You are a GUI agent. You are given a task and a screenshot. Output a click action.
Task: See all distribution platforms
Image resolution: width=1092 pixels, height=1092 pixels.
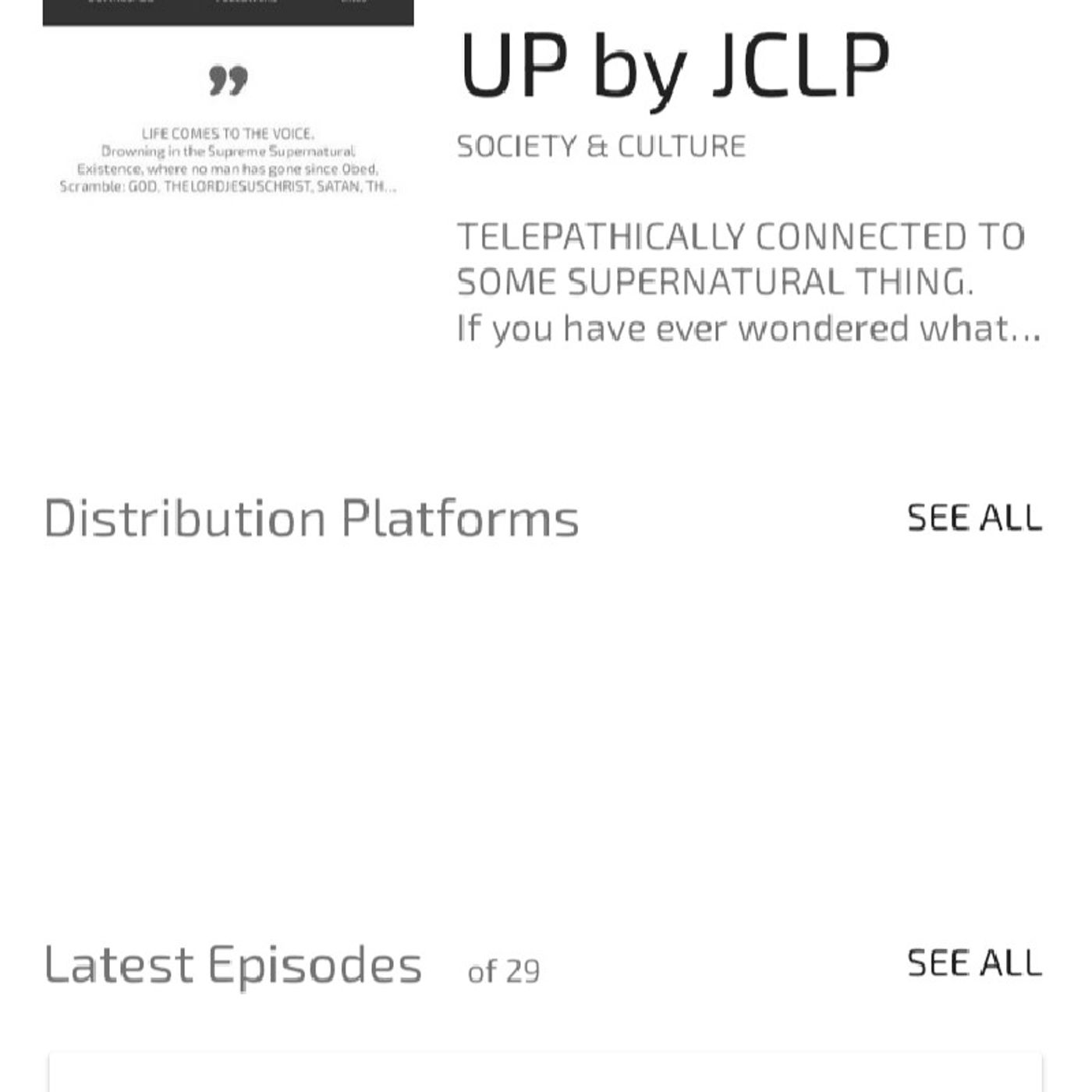pyautogui.click(x=974, y=518)
